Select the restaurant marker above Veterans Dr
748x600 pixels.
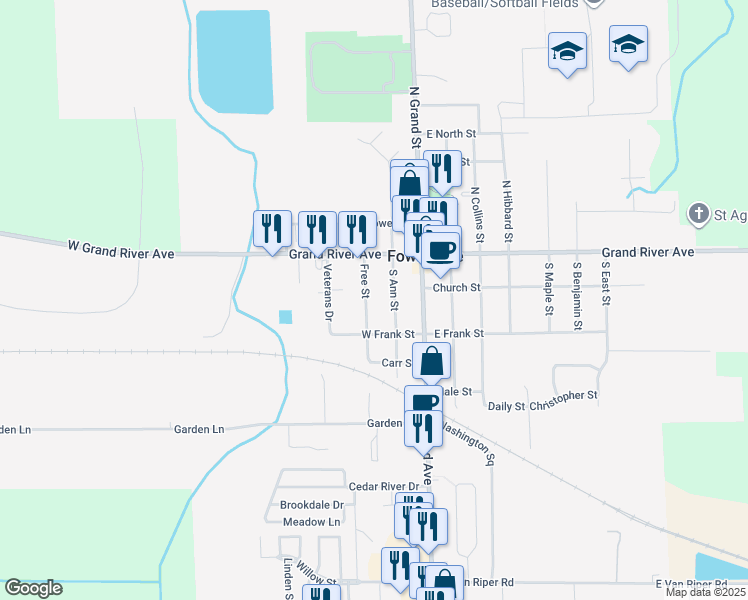[317, 230]
